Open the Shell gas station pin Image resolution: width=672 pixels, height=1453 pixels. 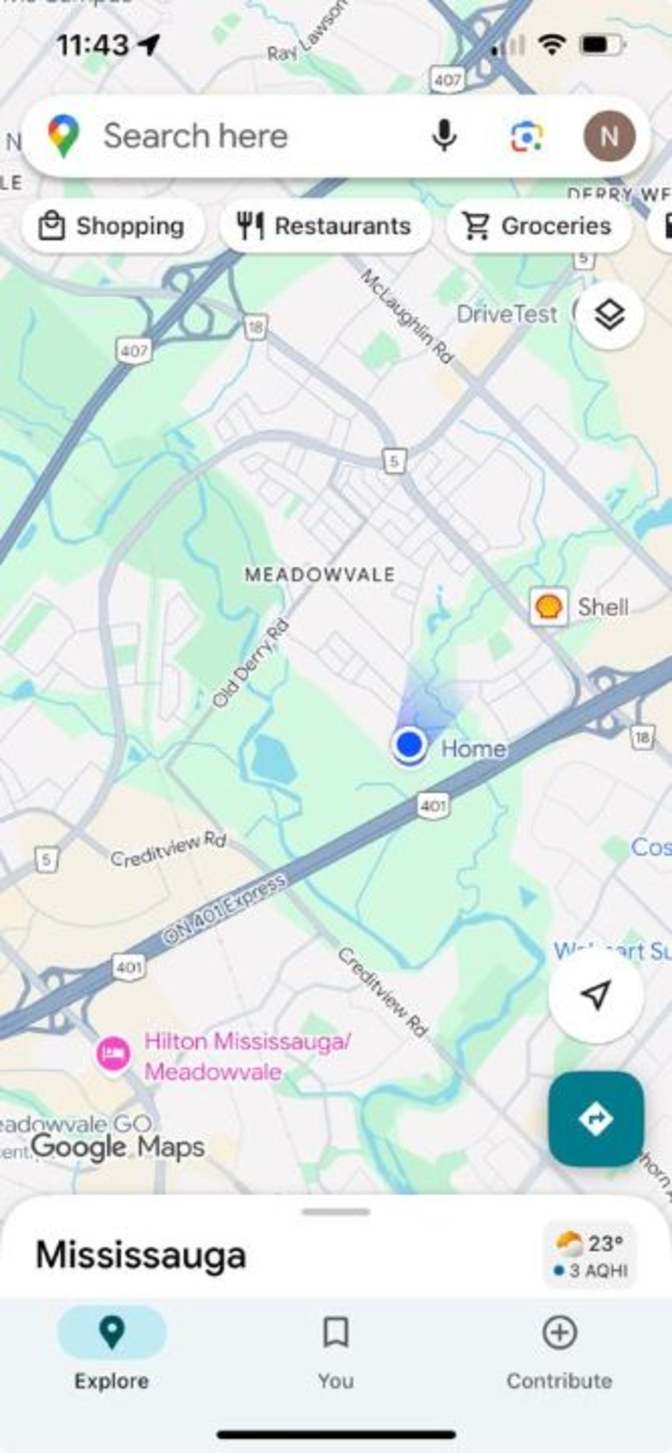548,607
